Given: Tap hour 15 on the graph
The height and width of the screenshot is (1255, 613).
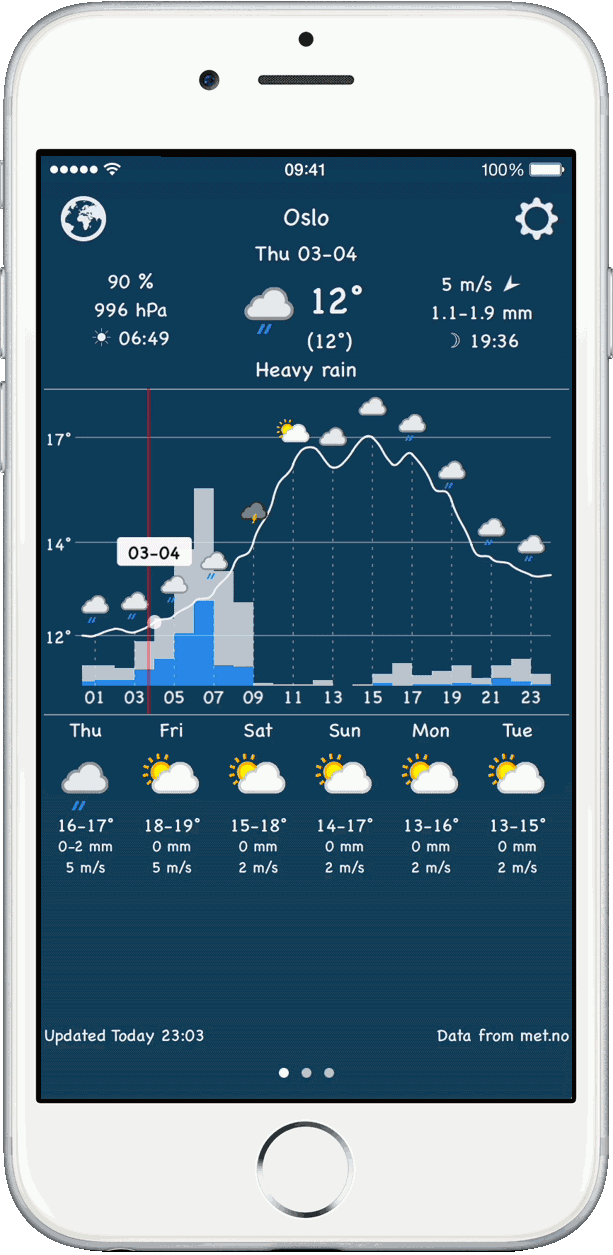Looking at the screenshot, I should [x=372, y=697].
